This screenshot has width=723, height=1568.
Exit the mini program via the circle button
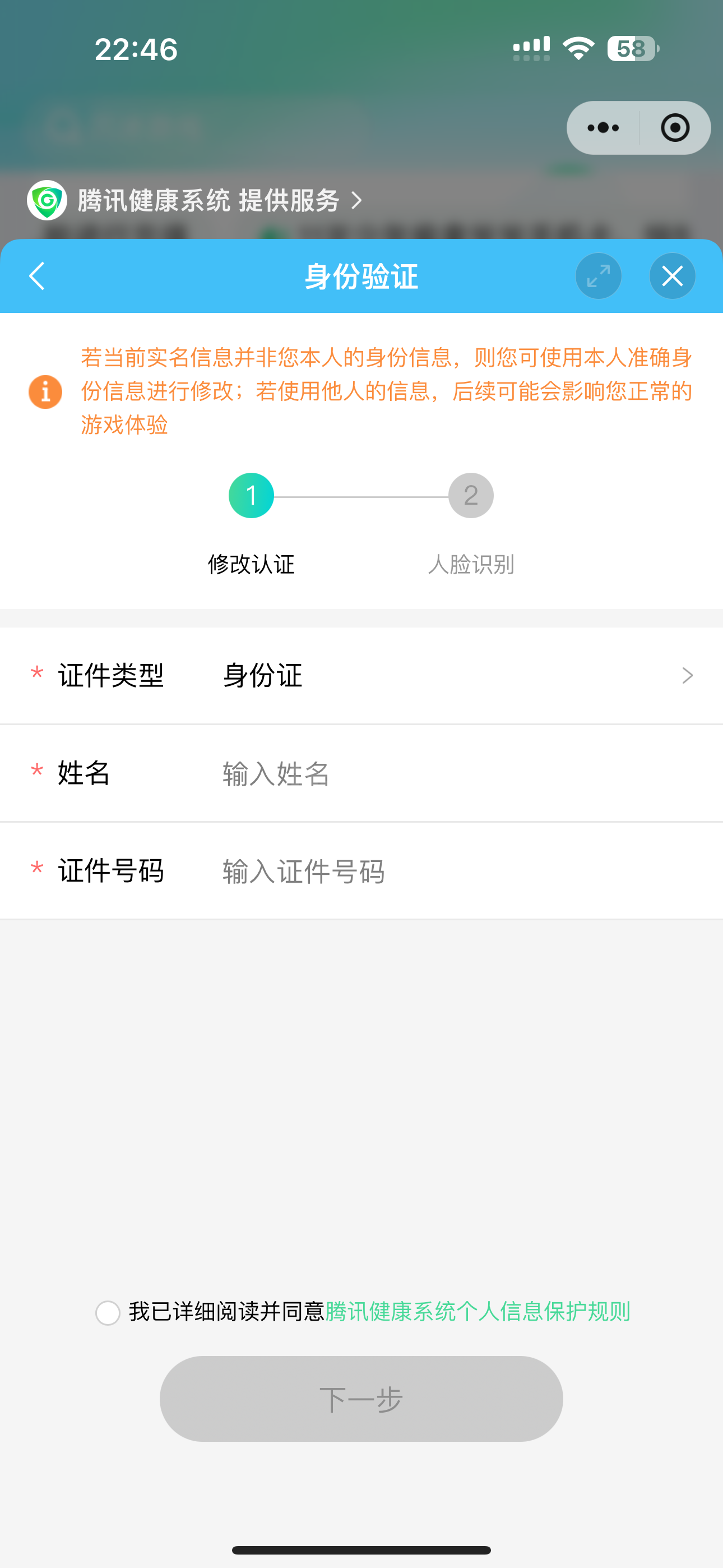coord(675,128)
